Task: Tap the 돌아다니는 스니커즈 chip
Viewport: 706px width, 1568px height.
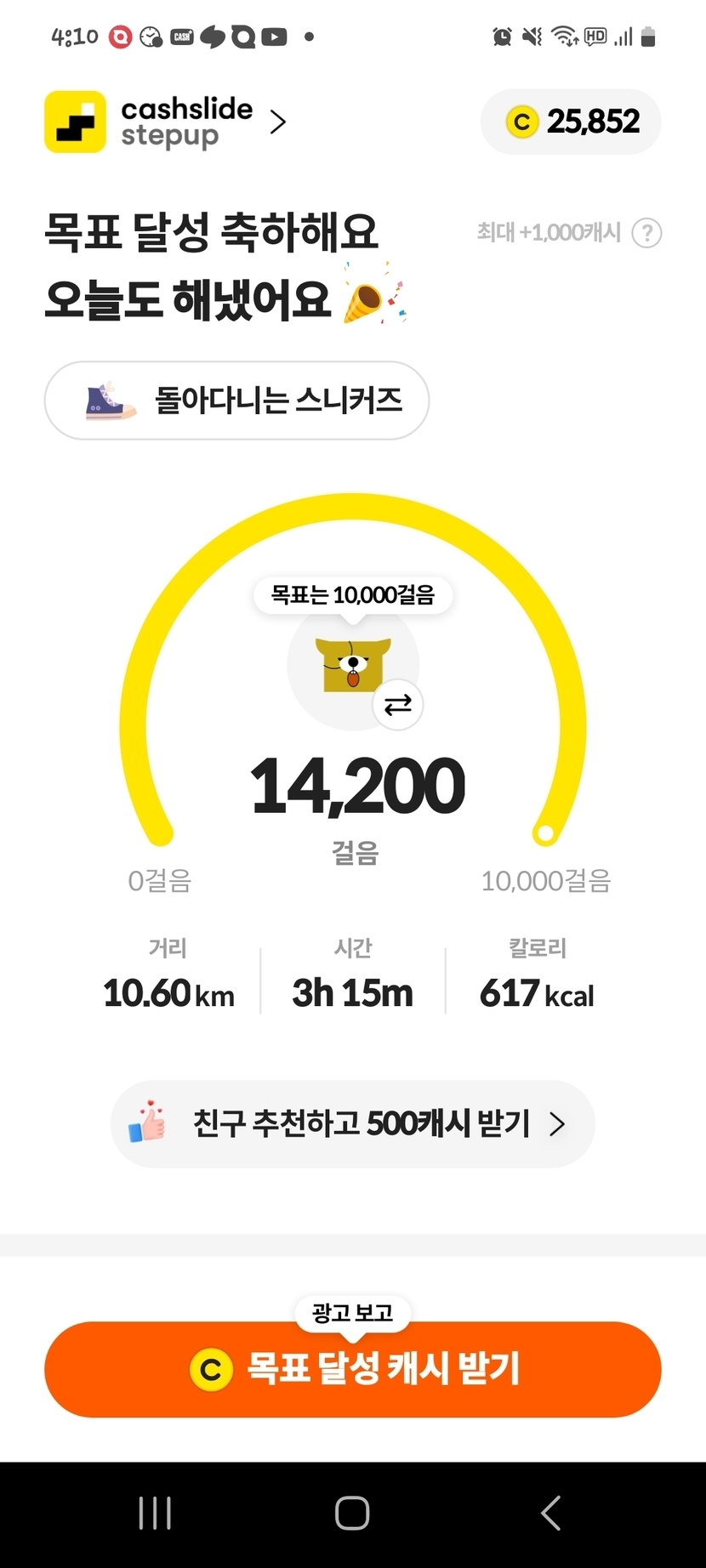Action: click(236, 401)
